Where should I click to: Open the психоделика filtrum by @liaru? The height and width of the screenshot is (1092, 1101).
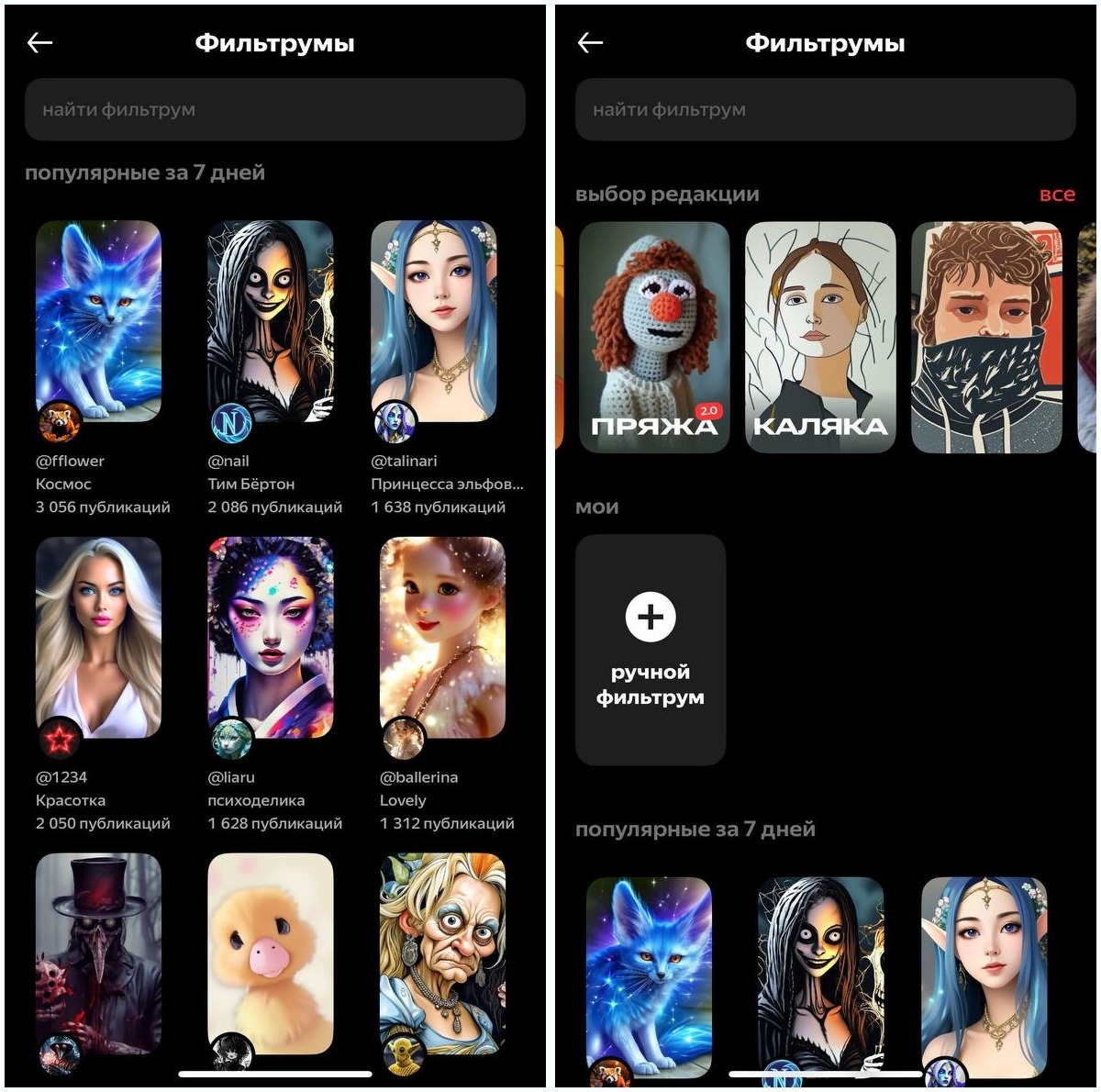coord(270,637)
